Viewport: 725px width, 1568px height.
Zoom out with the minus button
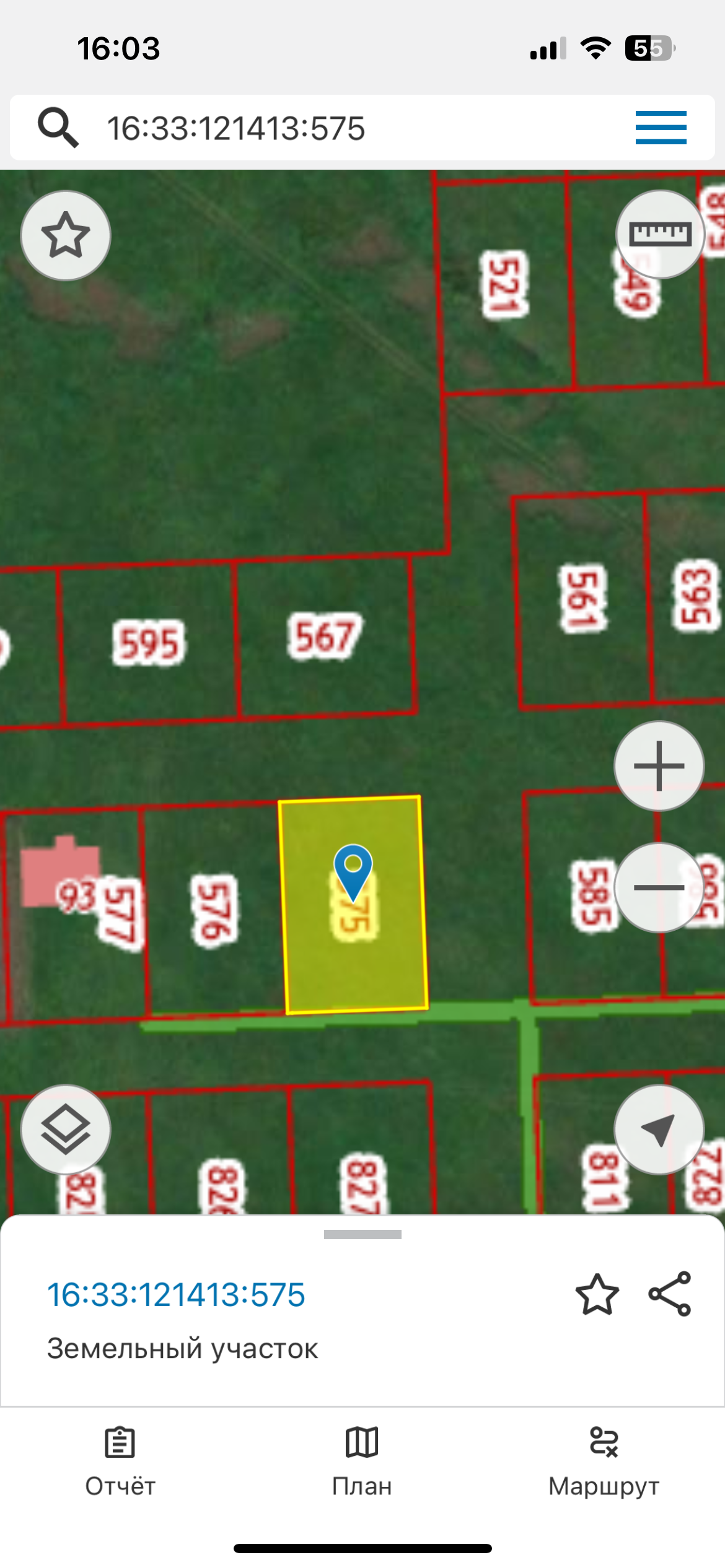tap(659, 887)
